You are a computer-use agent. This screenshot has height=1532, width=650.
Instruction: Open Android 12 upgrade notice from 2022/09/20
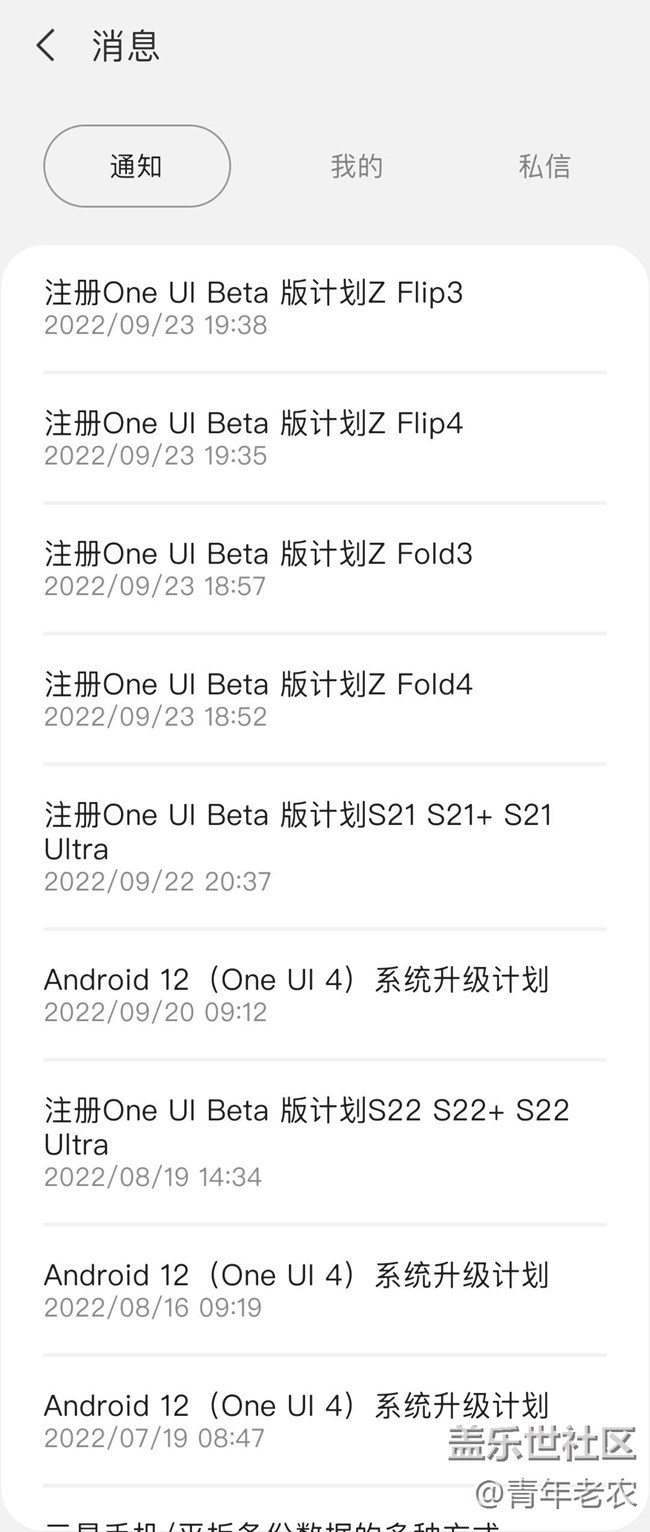296,994
